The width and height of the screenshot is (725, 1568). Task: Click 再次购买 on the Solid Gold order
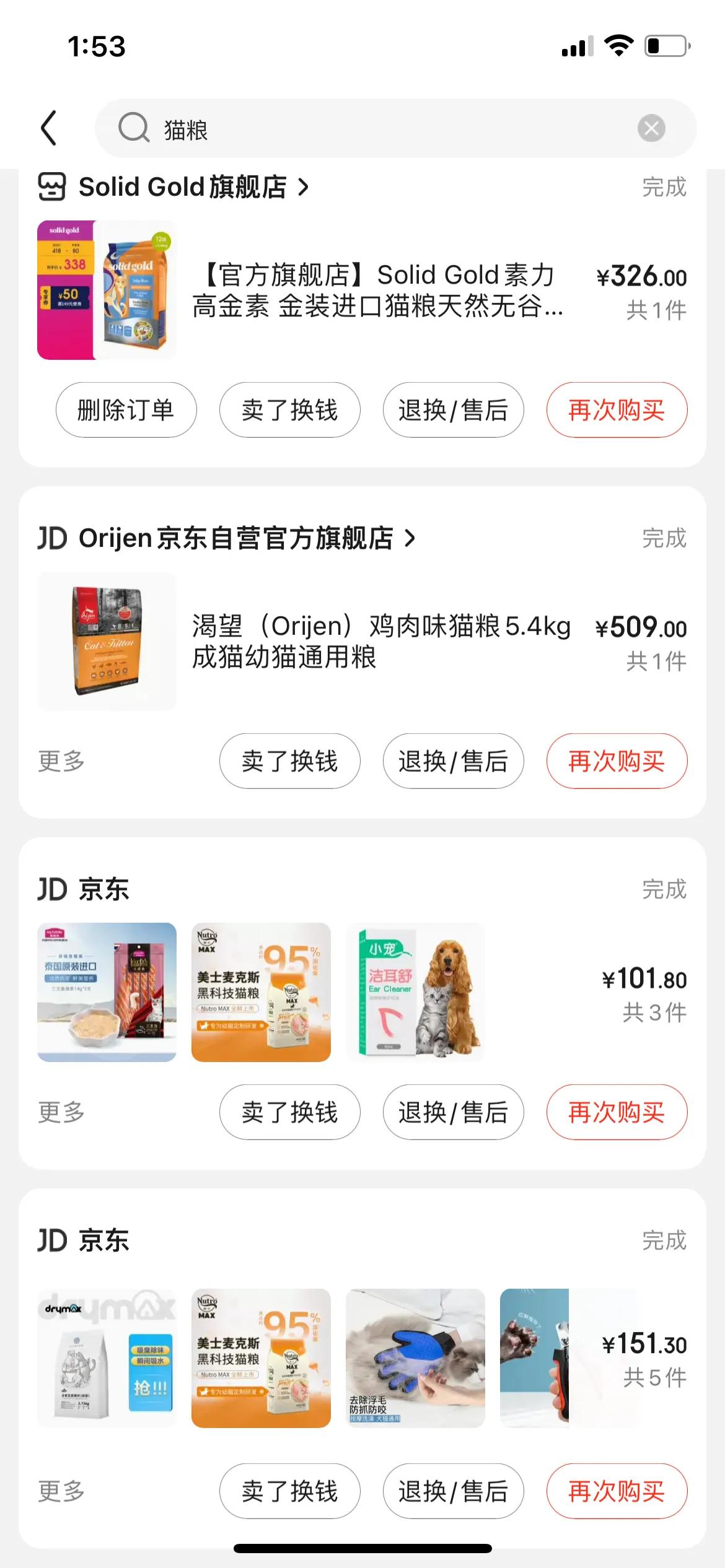point(617,409)
